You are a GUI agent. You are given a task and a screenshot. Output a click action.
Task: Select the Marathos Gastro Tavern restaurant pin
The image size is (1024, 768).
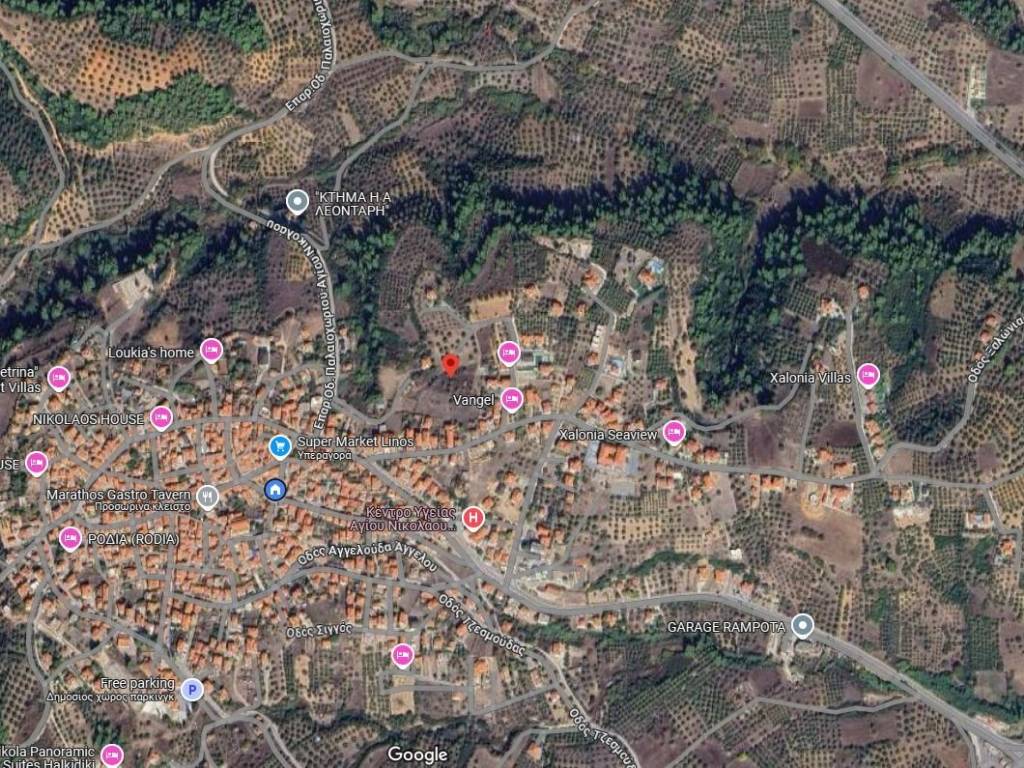[208, 496]
